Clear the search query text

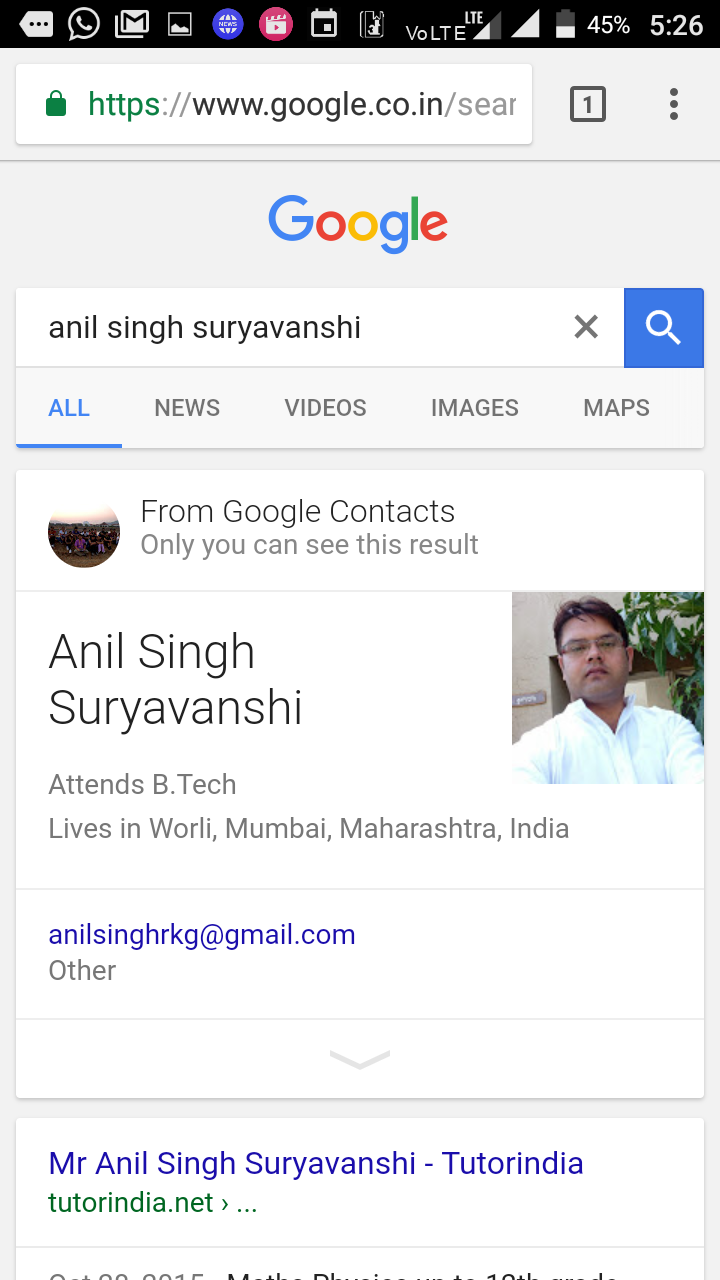click(x=586, y=326)
